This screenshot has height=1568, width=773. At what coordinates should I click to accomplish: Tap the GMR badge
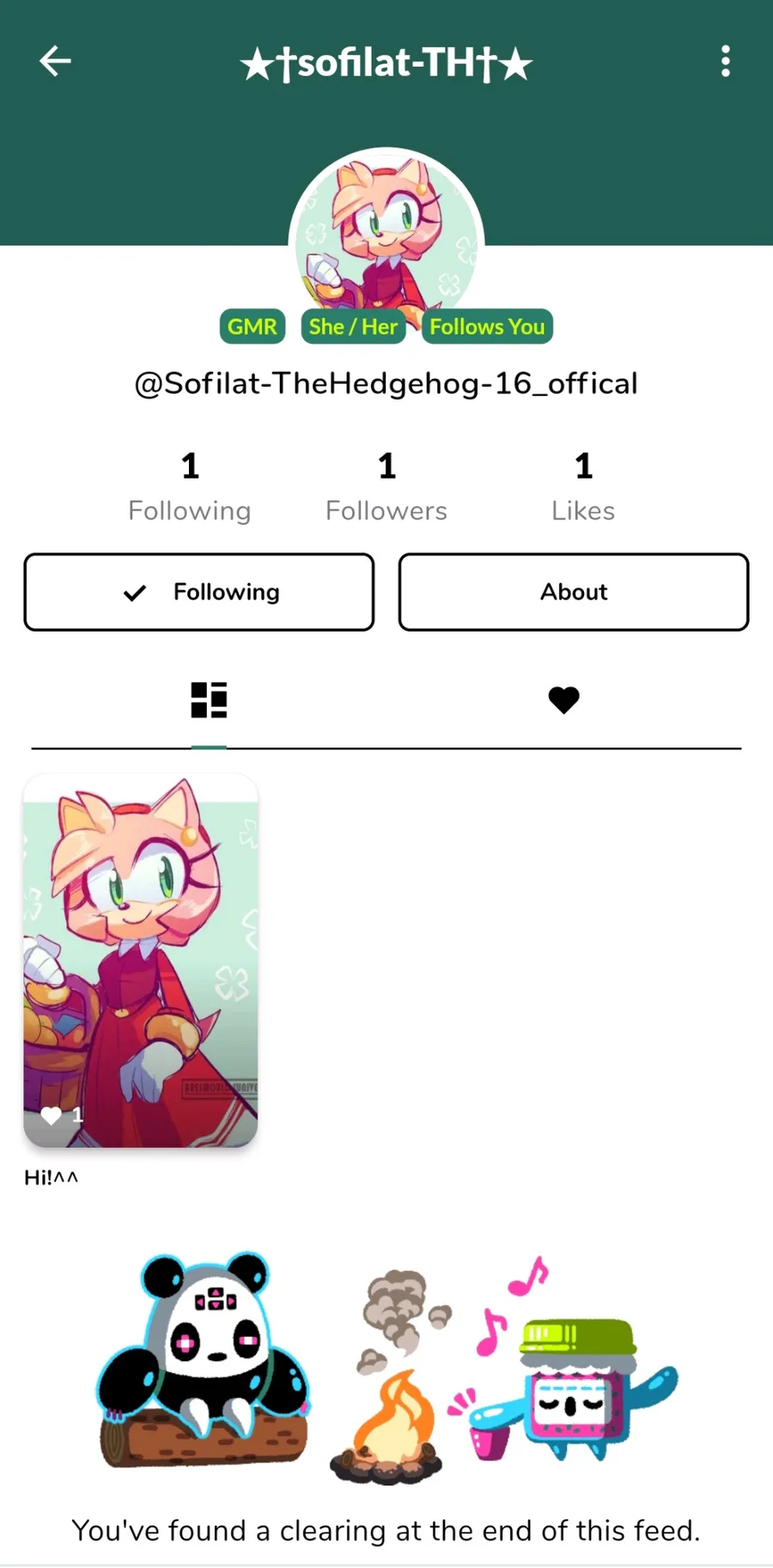tap(253, 326)
